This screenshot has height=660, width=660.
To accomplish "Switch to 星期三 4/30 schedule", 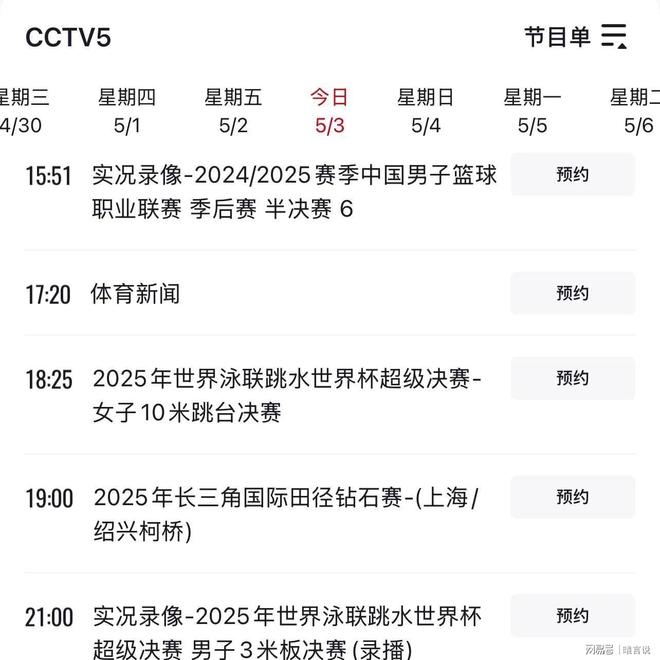I will pyautogui.click(x=24, y=111).
